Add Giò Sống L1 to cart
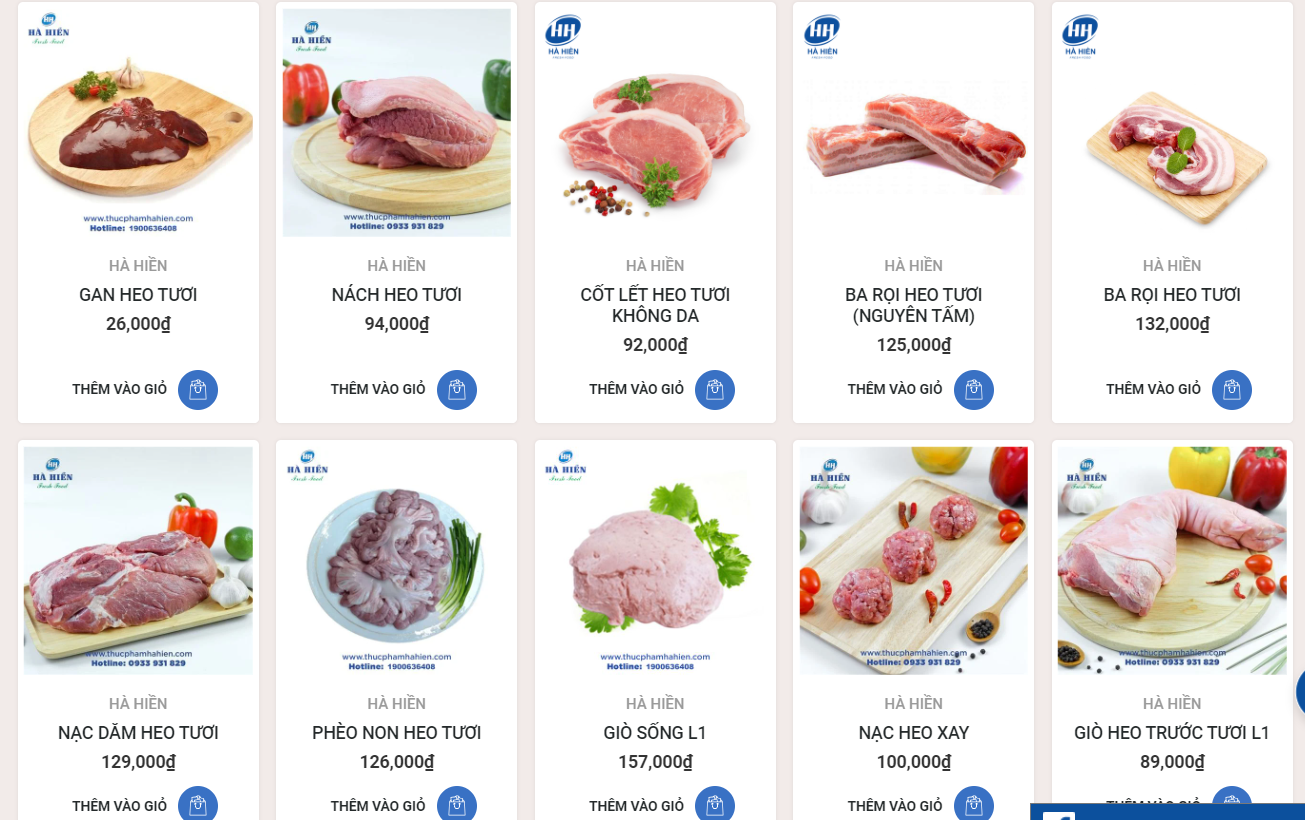Screen dimensions: 1305x820 click(x=714, y=805)
